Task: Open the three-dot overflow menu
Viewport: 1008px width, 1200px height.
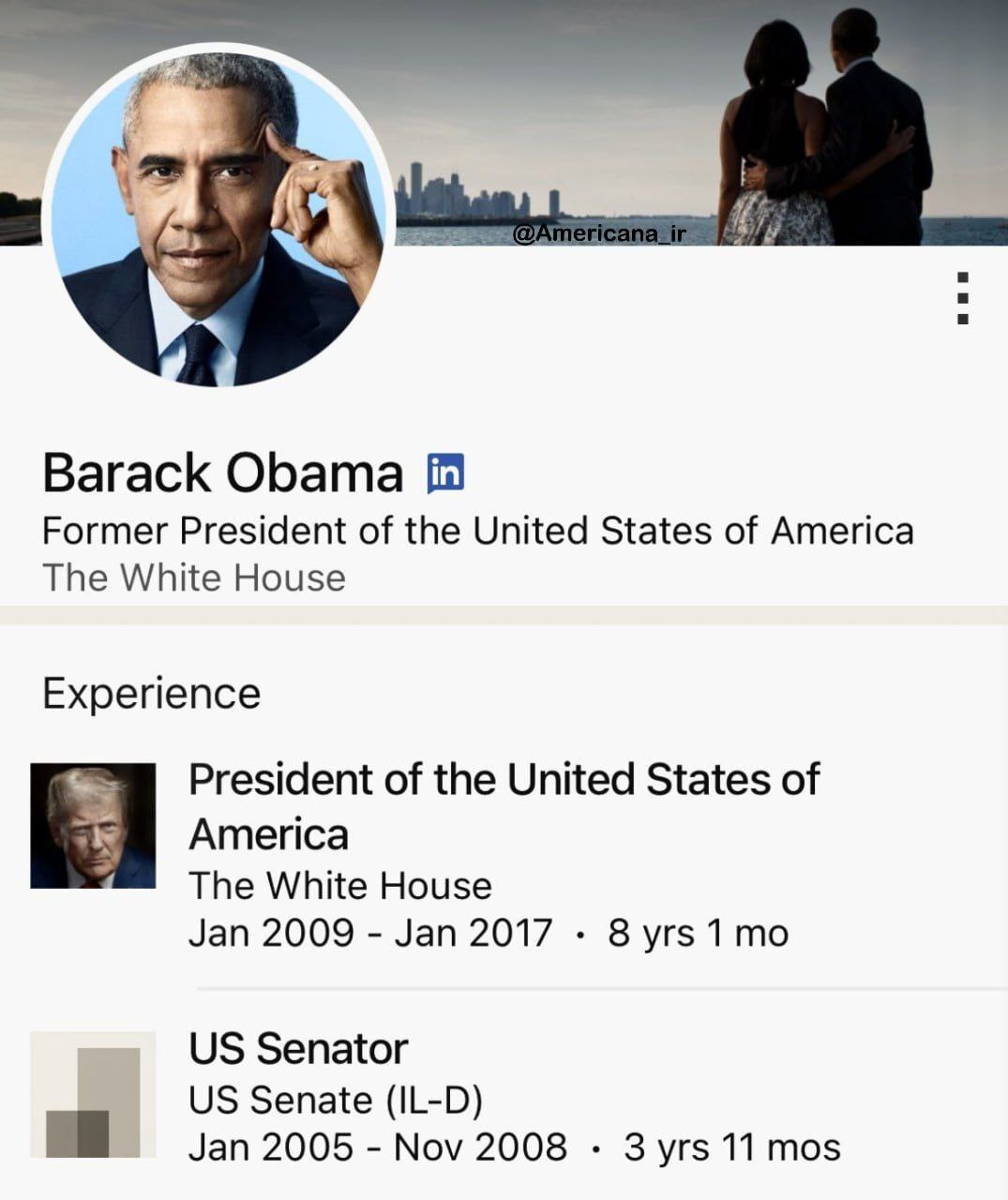Action: point(962,298)
